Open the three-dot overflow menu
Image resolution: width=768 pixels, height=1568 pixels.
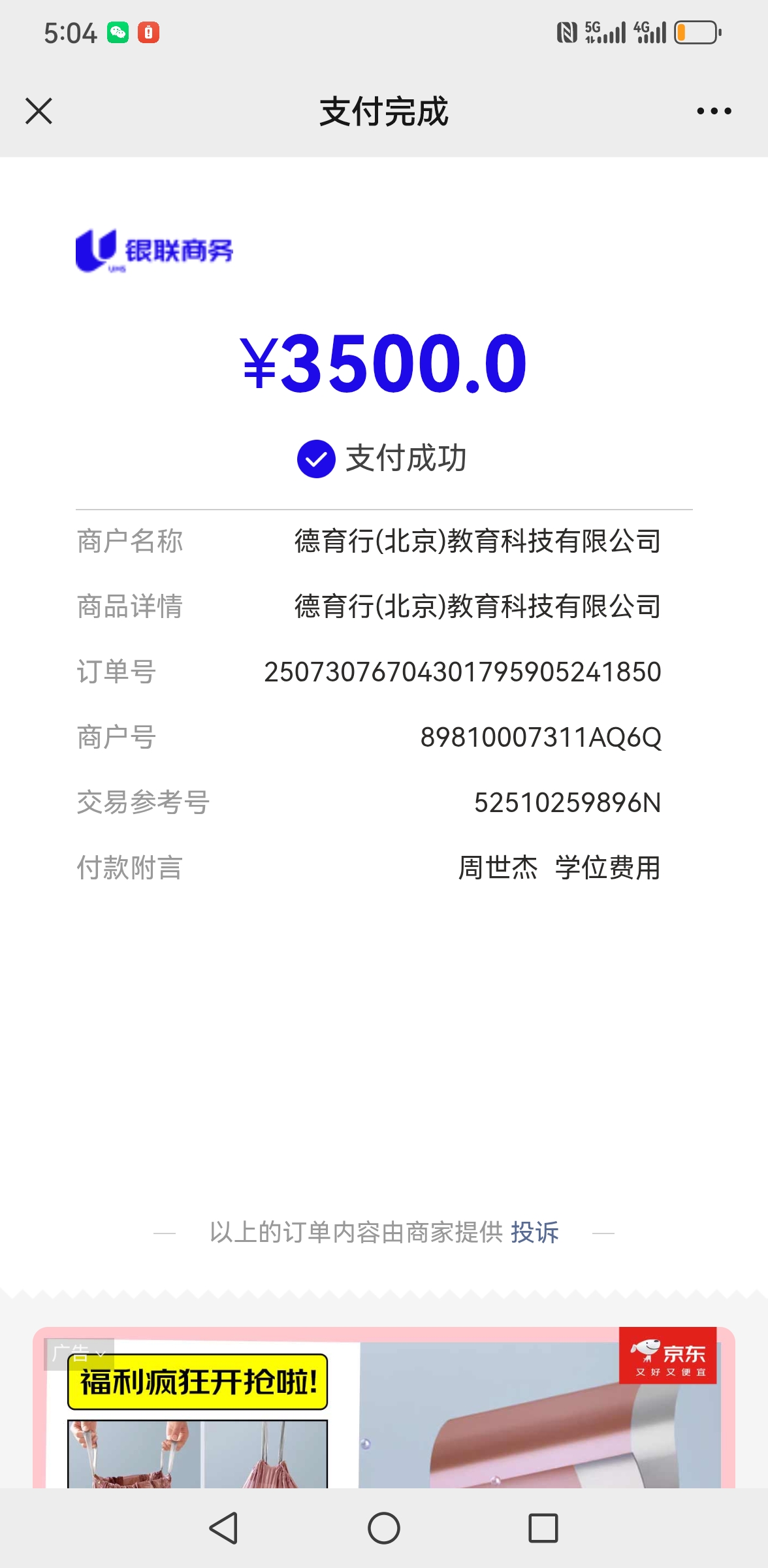click(714, 111)
